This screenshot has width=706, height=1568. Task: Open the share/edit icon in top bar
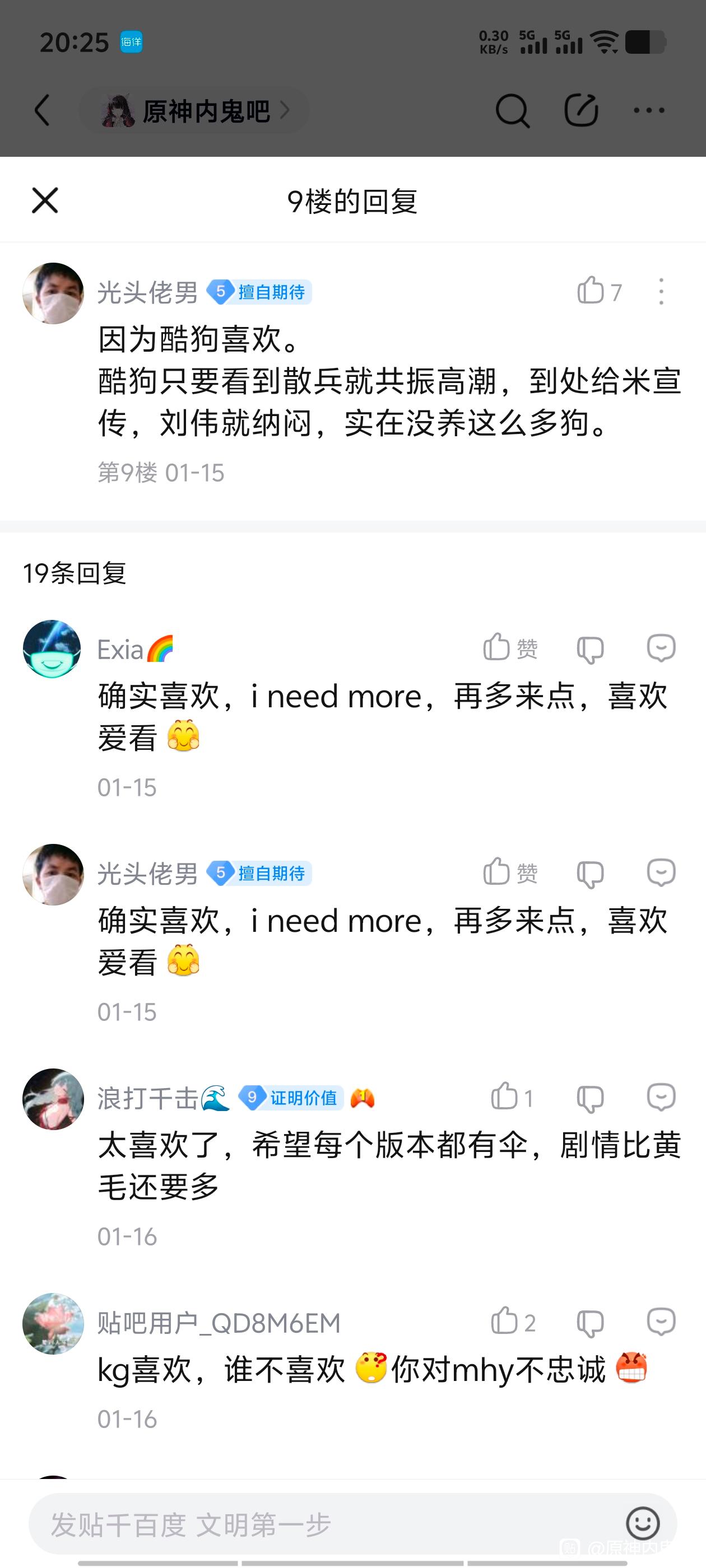581,111
